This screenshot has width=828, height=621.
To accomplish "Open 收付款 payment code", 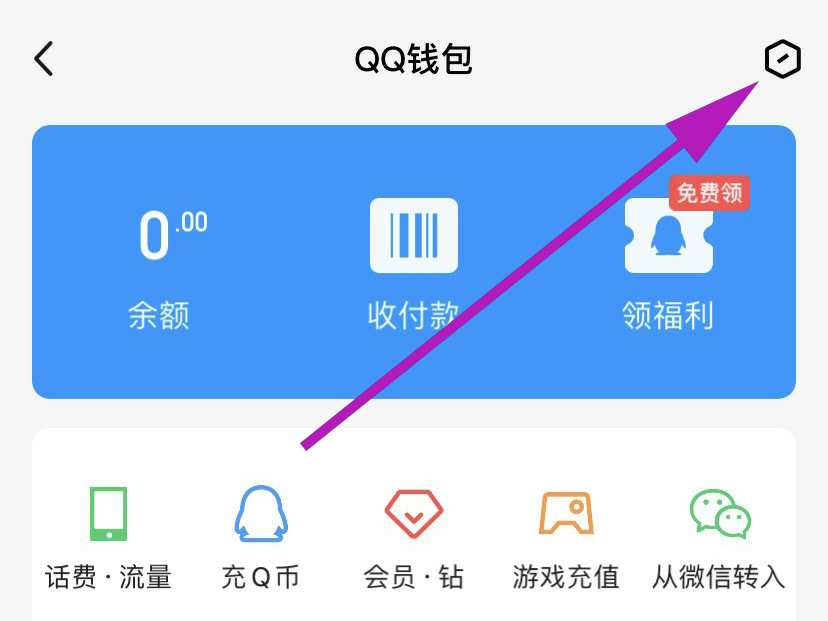I will click(x=413, y=262).
